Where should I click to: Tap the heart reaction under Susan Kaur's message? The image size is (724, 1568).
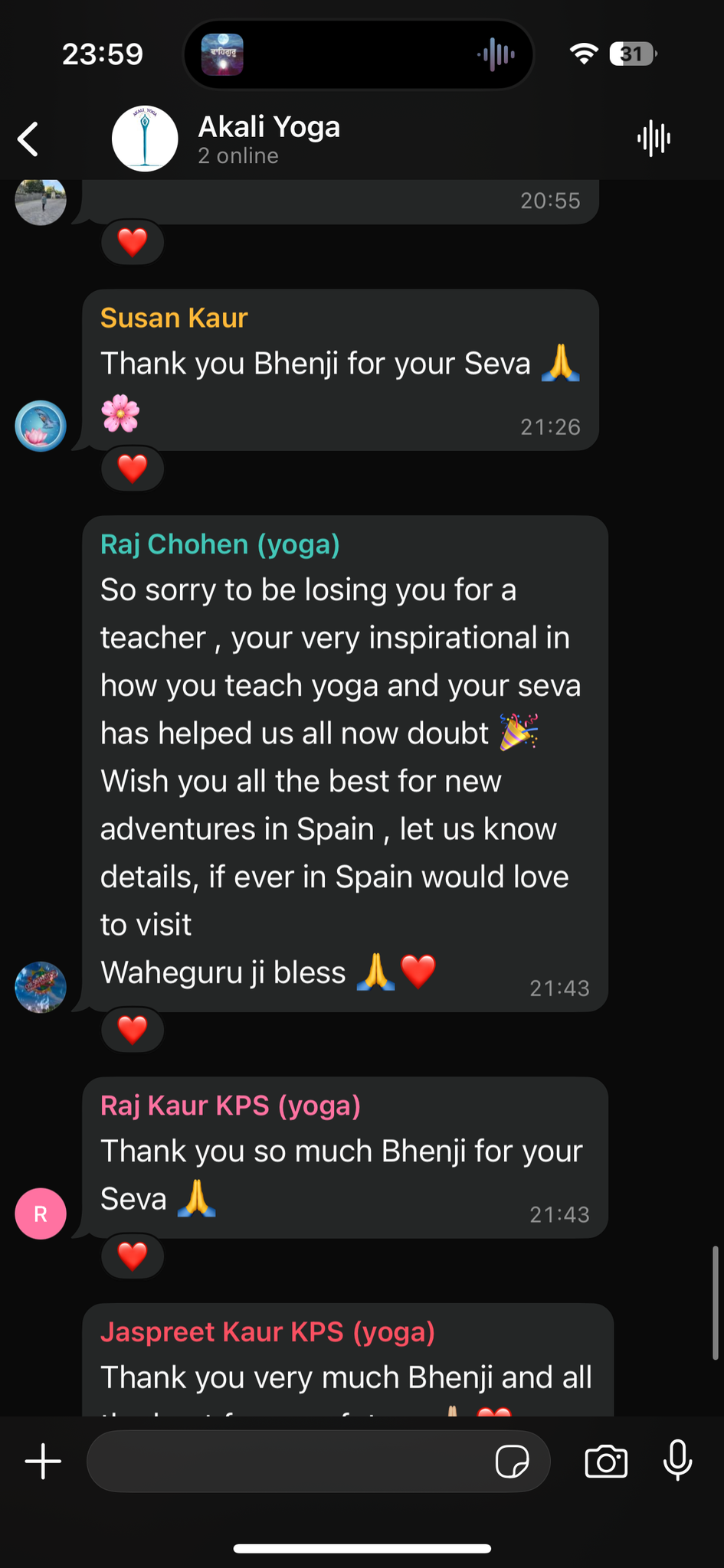(x=133, y=469)
